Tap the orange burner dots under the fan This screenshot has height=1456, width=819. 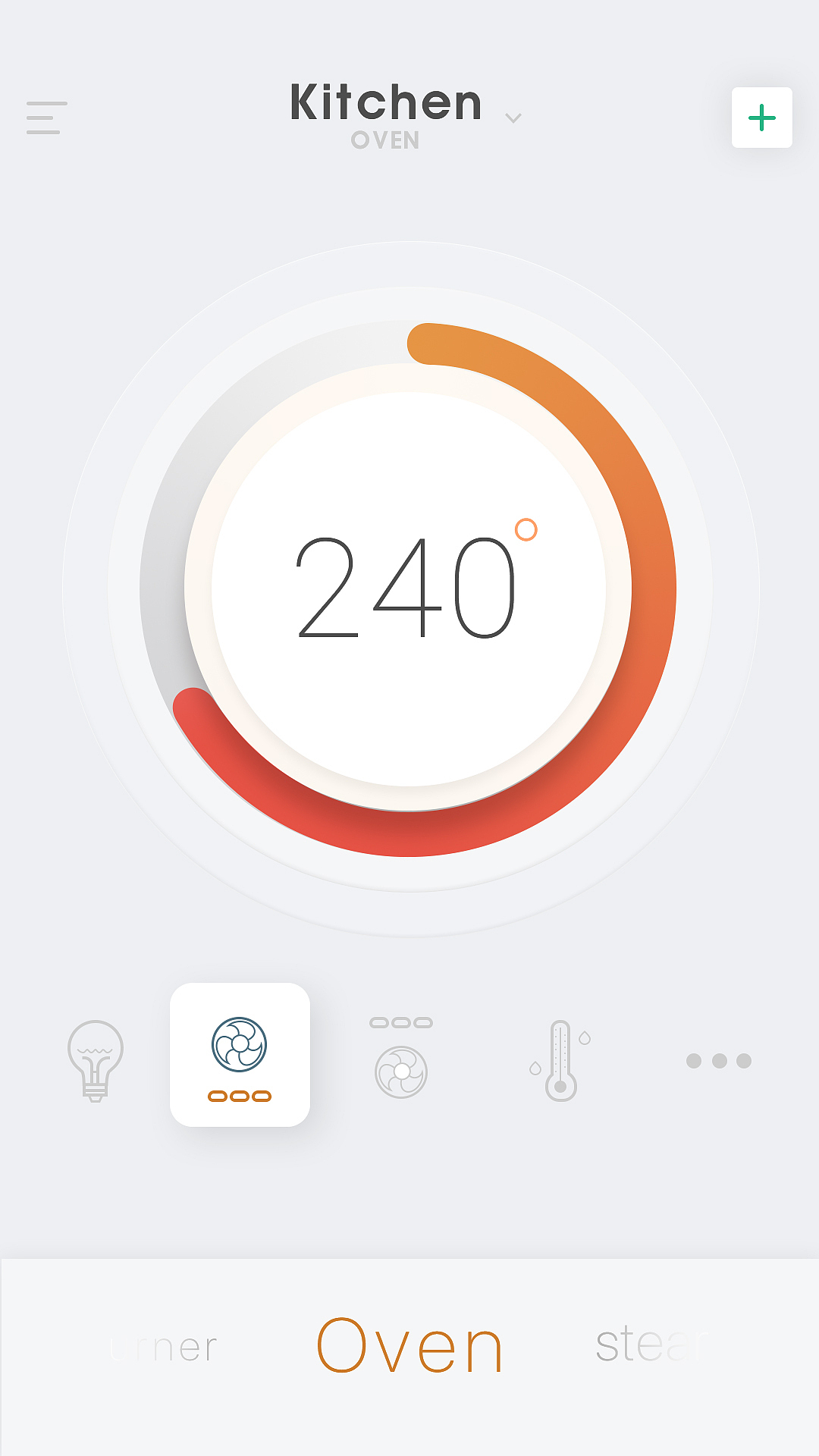click(x=240, y=1095)
